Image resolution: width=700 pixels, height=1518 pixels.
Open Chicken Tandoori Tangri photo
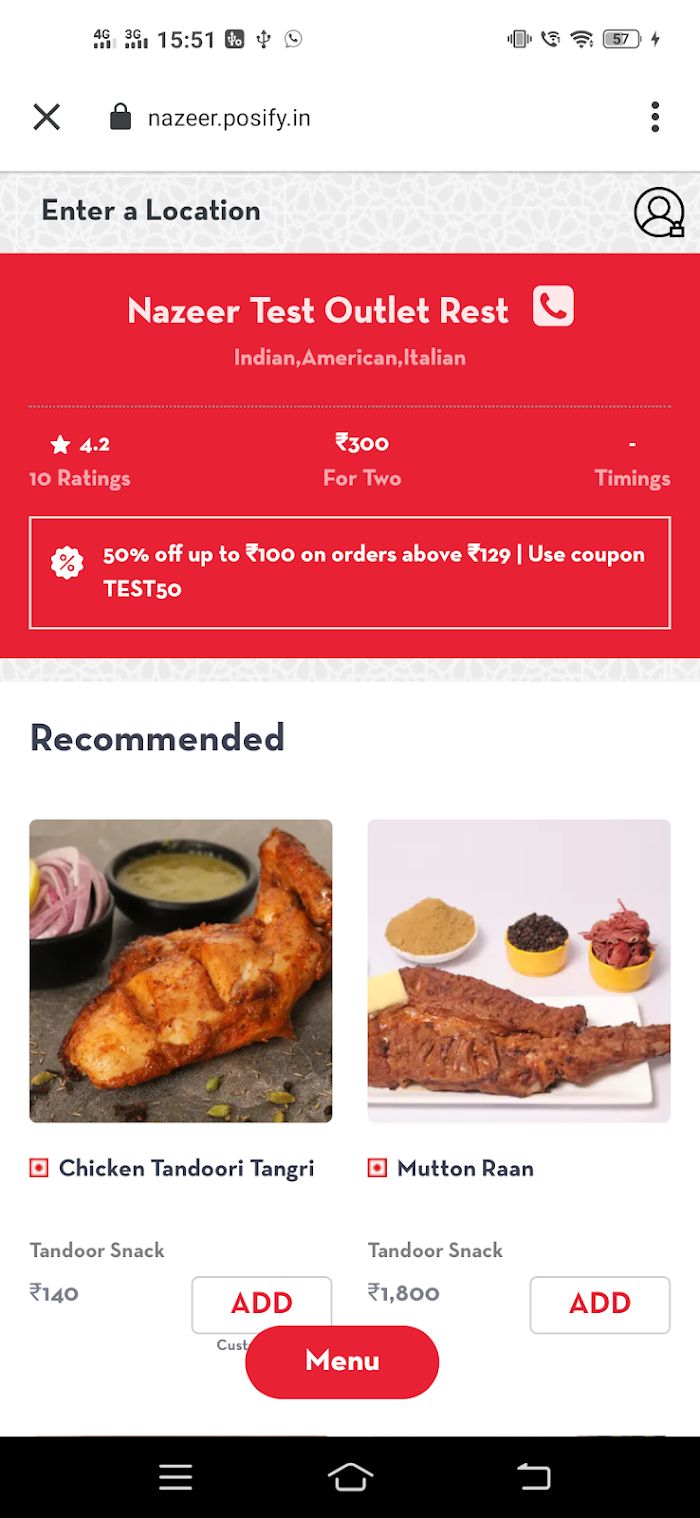pyautogui.click(x=181, y=971)
